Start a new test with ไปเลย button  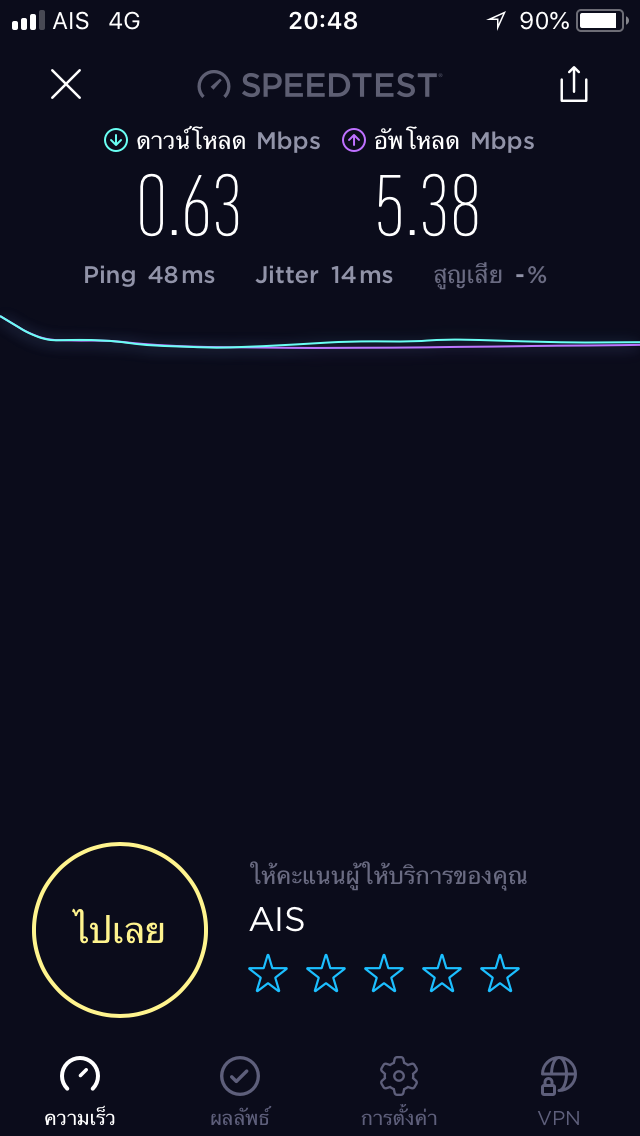[x=120, y=930]
